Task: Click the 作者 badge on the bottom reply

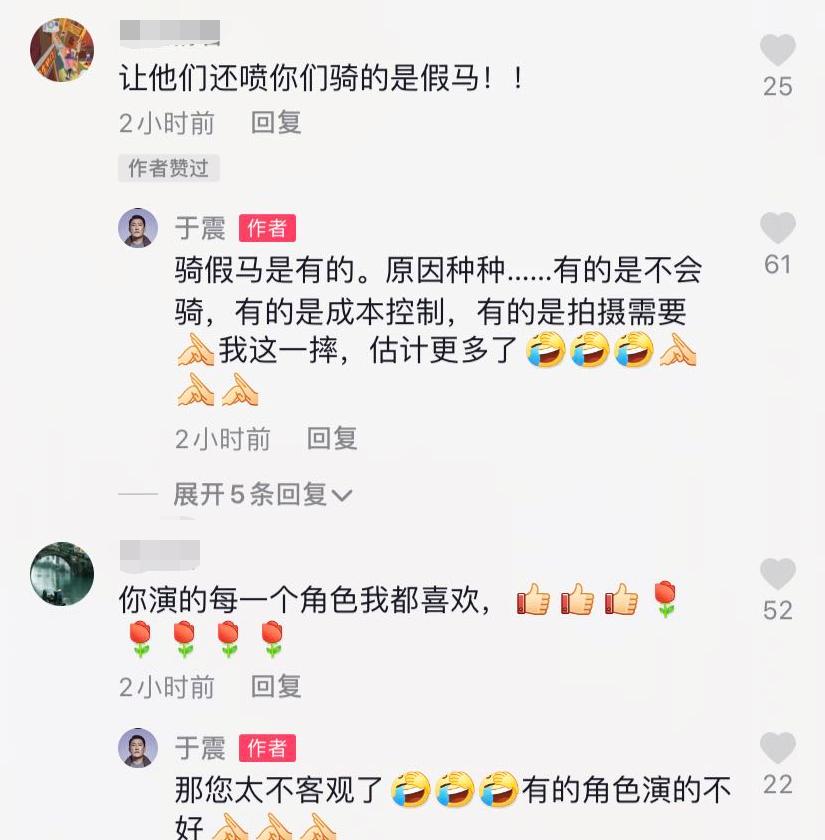Action: 264,746
